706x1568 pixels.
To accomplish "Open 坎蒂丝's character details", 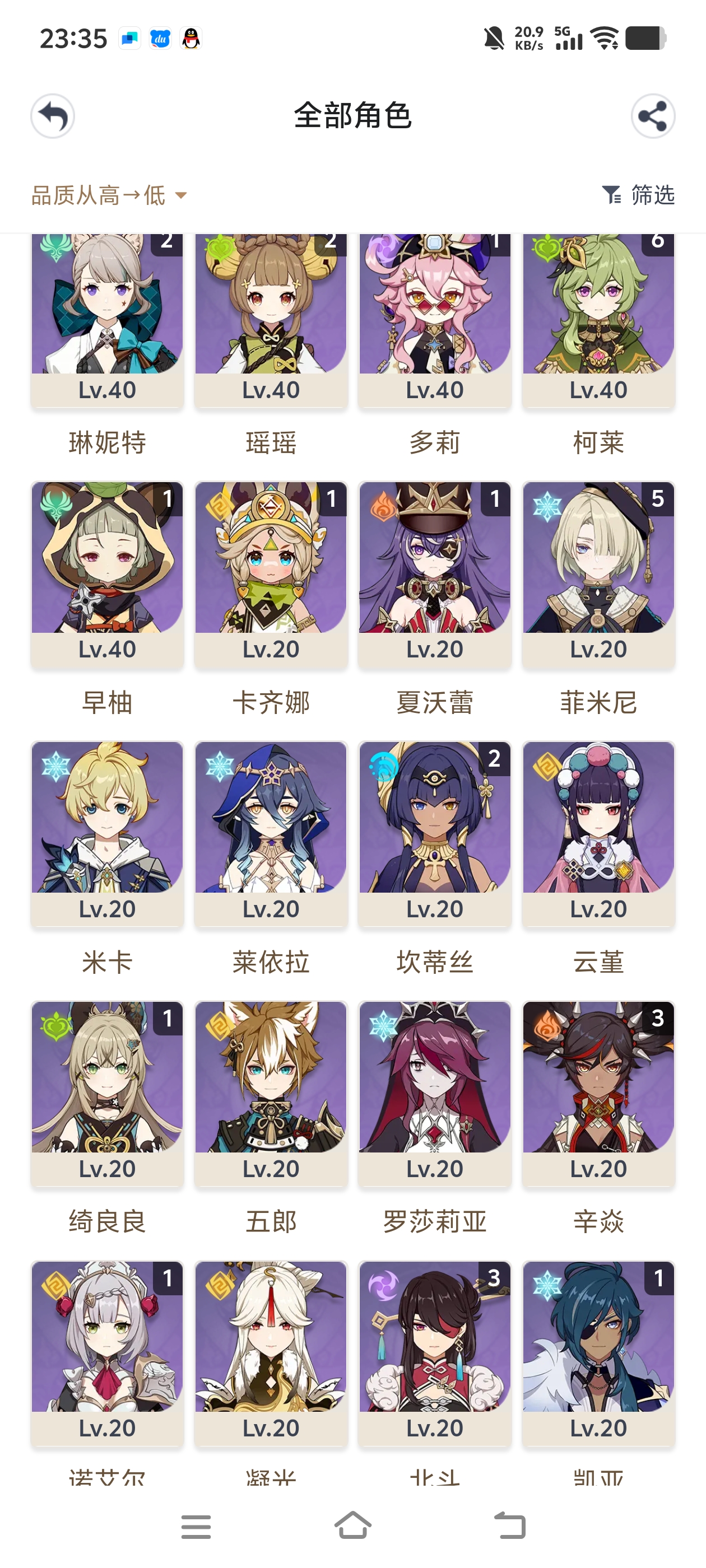I will click(434, 834).
